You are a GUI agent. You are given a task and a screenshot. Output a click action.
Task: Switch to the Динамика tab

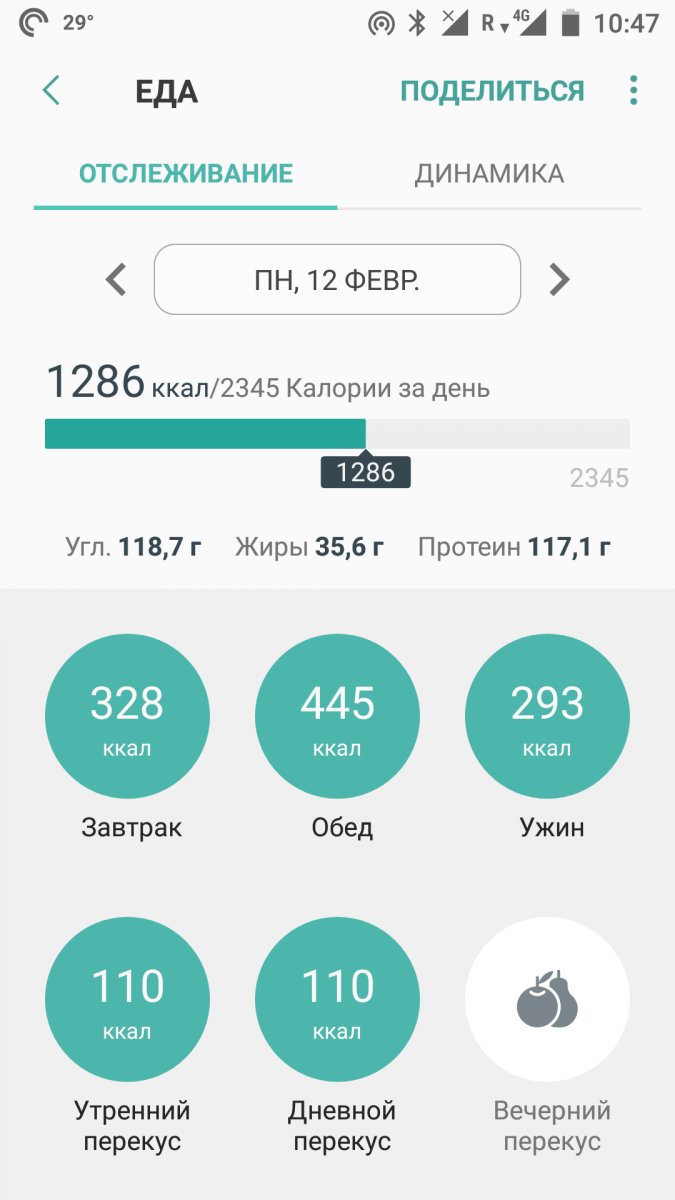click(489, 174)
